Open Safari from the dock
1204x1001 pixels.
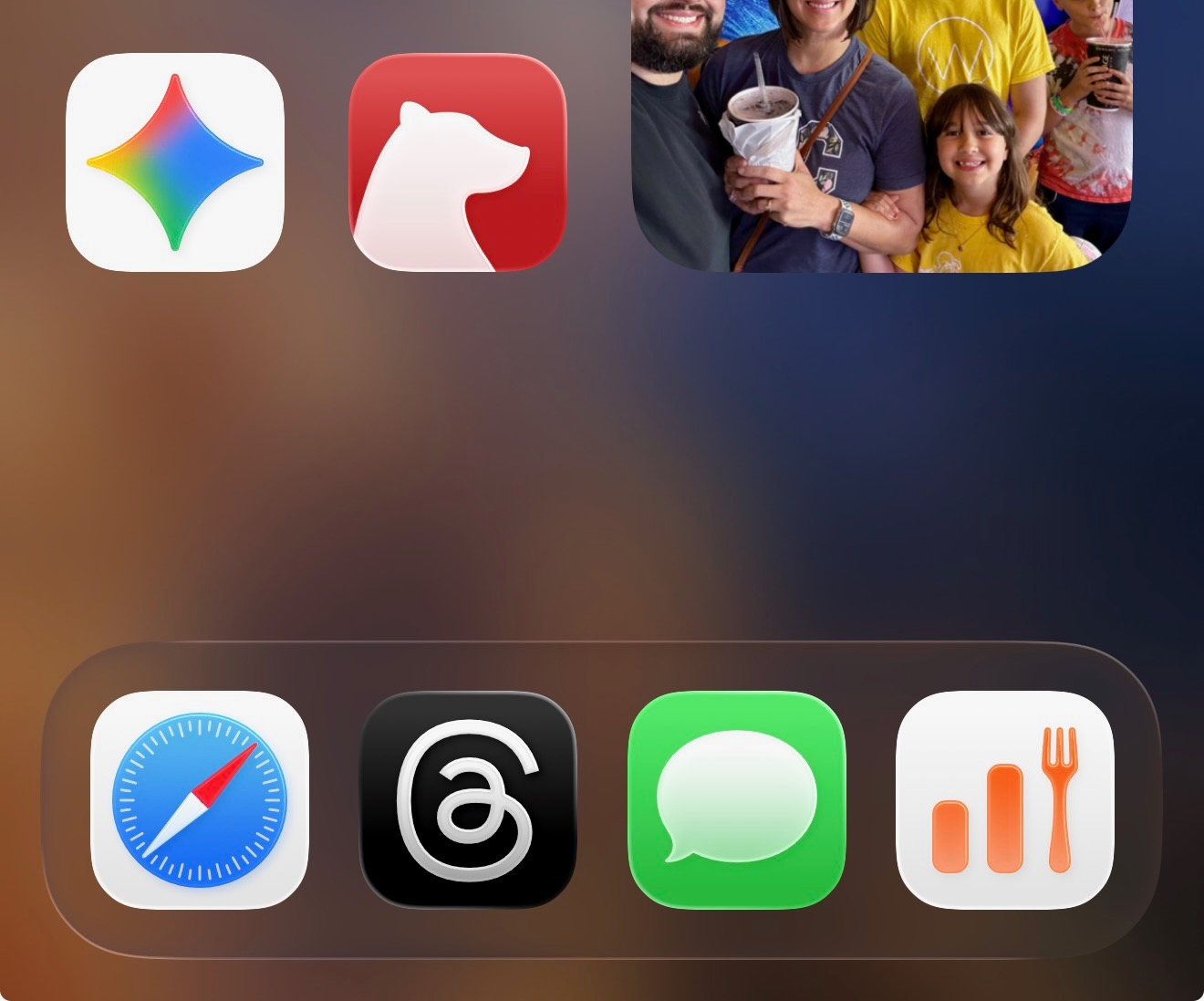tap(200, 799)
